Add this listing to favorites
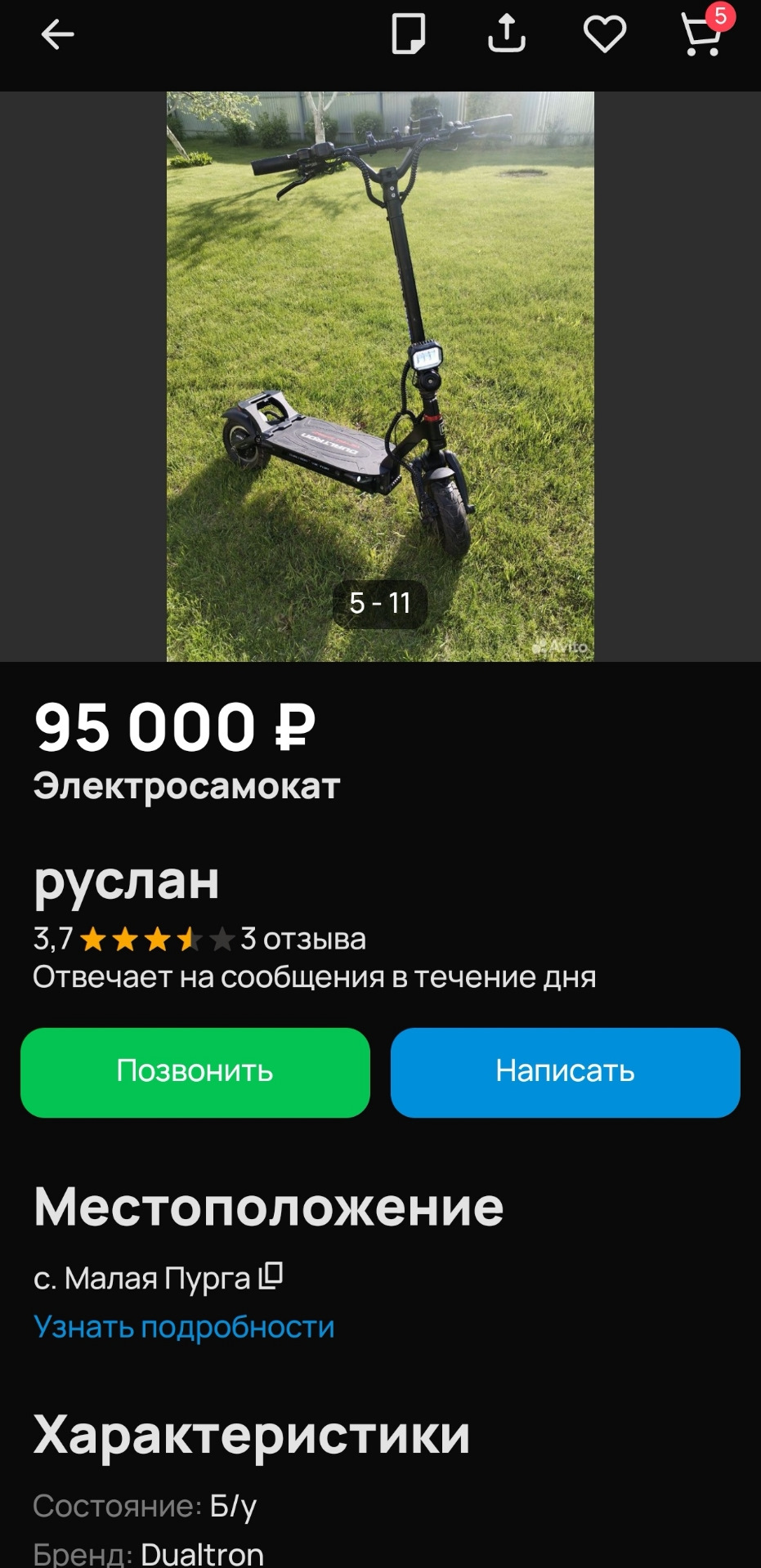761x1568 pixels. 604,35
